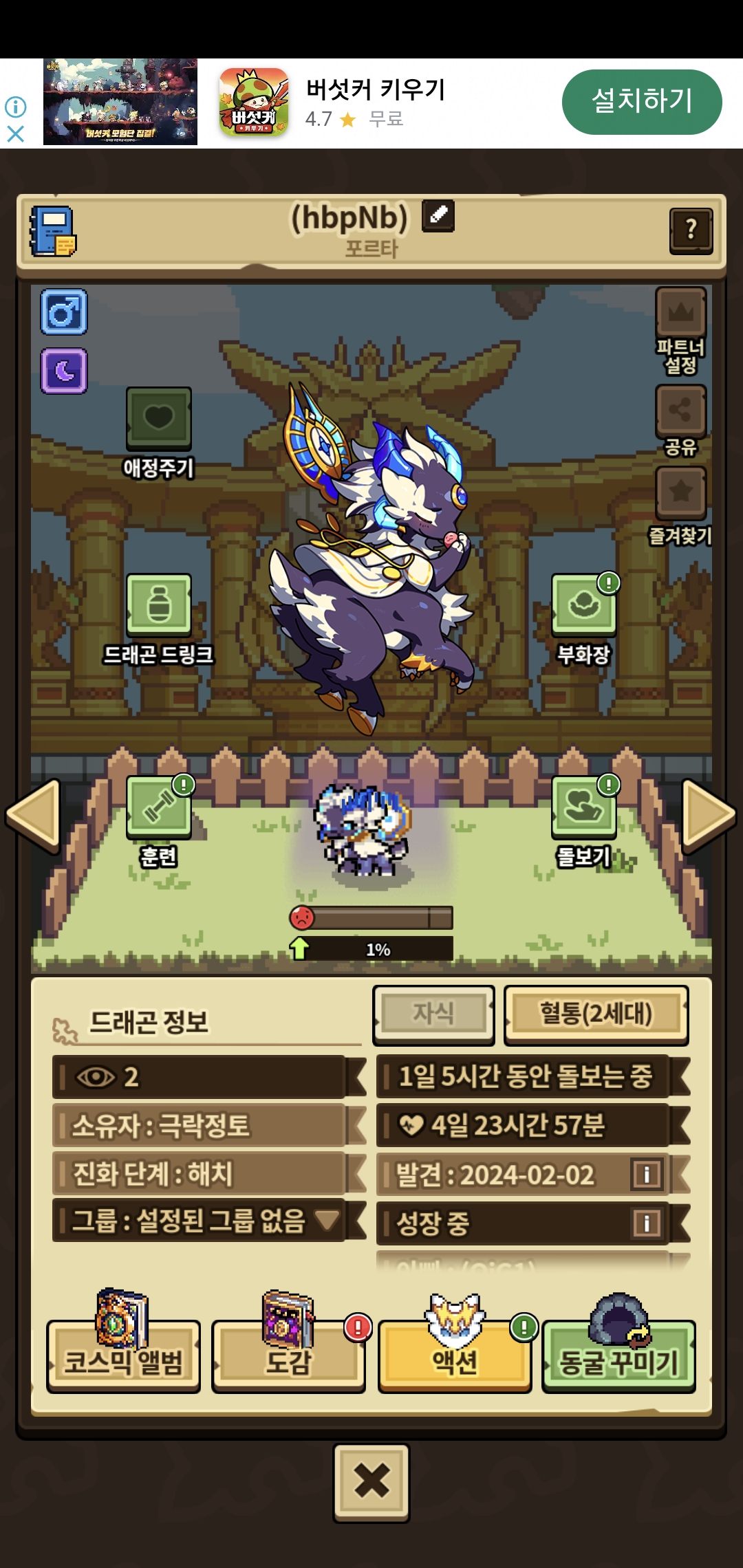Add dragon to 즐겨찾기 favorites

point(680,505)
